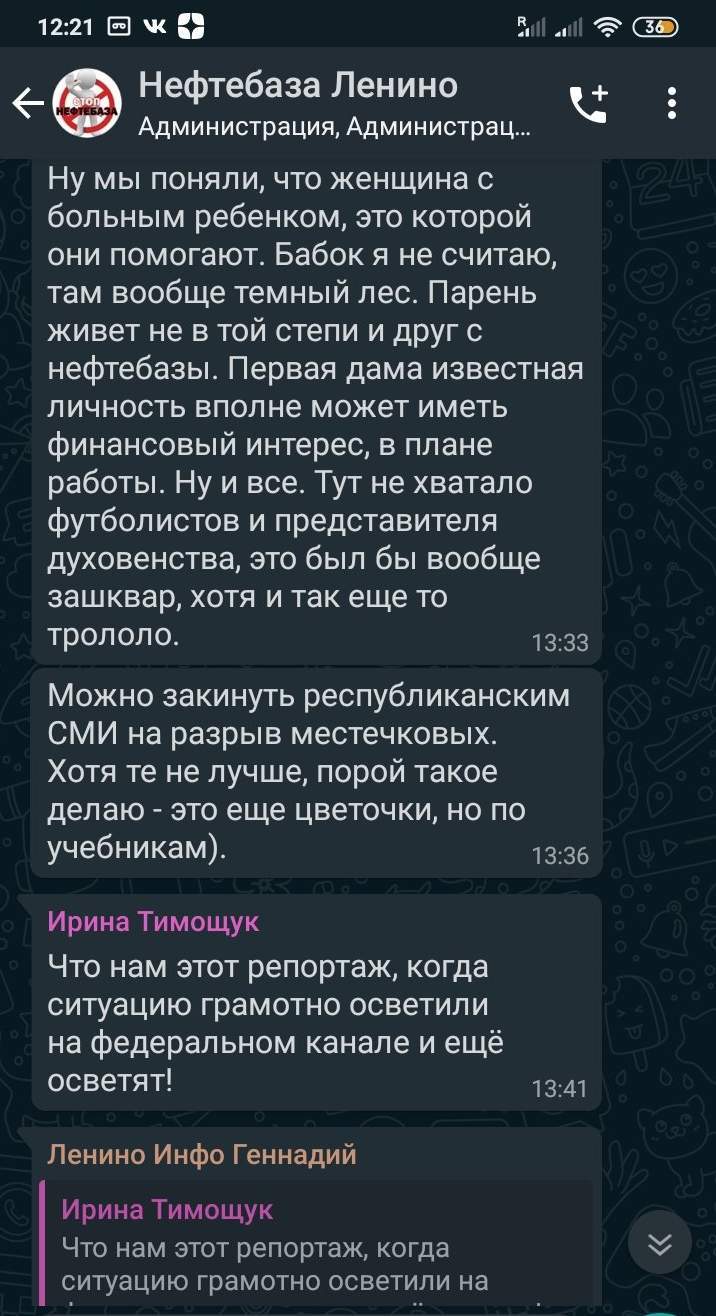Tap the sender name Ленино Инфо Геннадий
The width and height of the screenshot is (716, 1316).
pos(202,1156)
